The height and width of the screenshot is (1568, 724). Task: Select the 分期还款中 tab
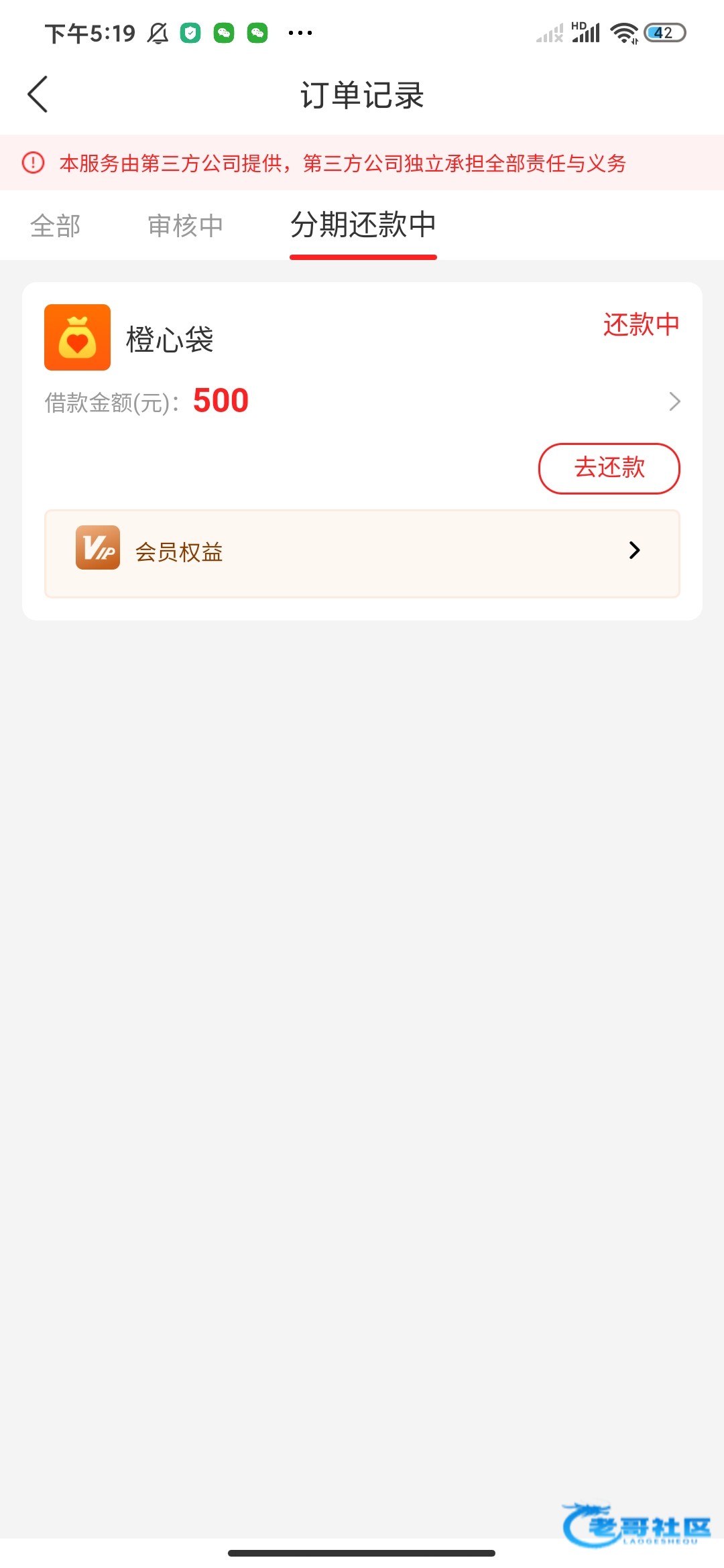click(363, 225)
